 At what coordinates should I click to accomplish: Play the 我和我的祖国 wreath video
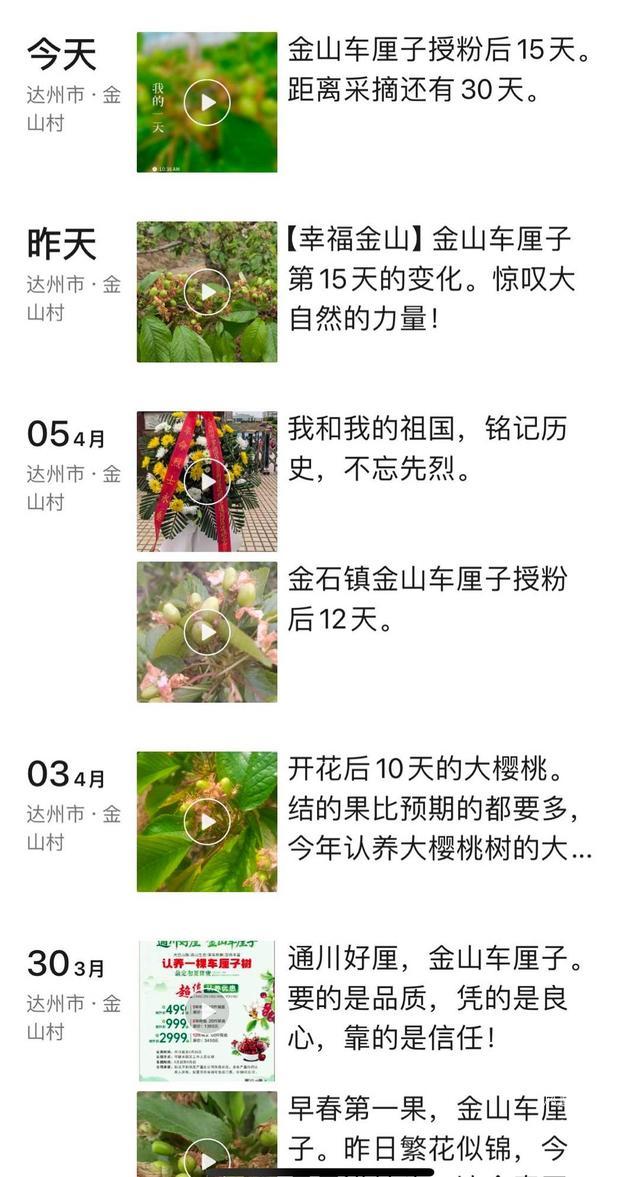pos(207,482)
